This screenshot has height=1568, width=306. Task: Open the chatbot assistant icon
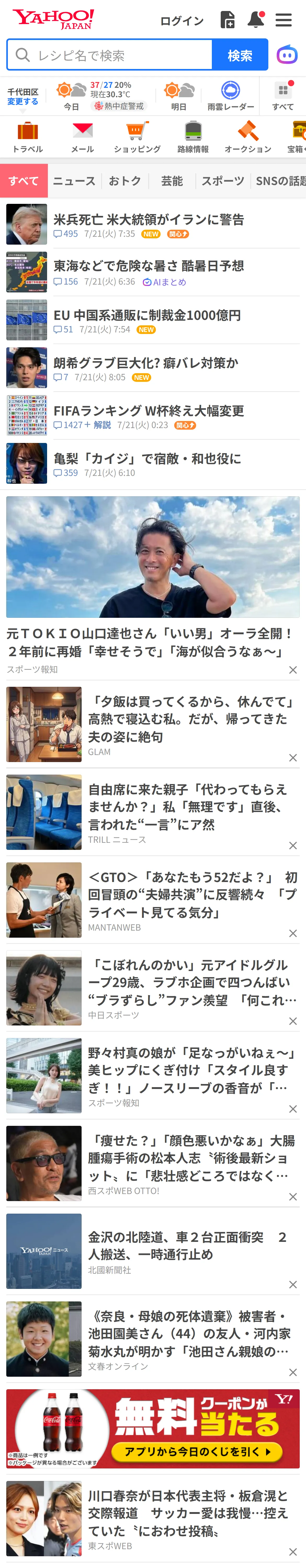(287, 55)
